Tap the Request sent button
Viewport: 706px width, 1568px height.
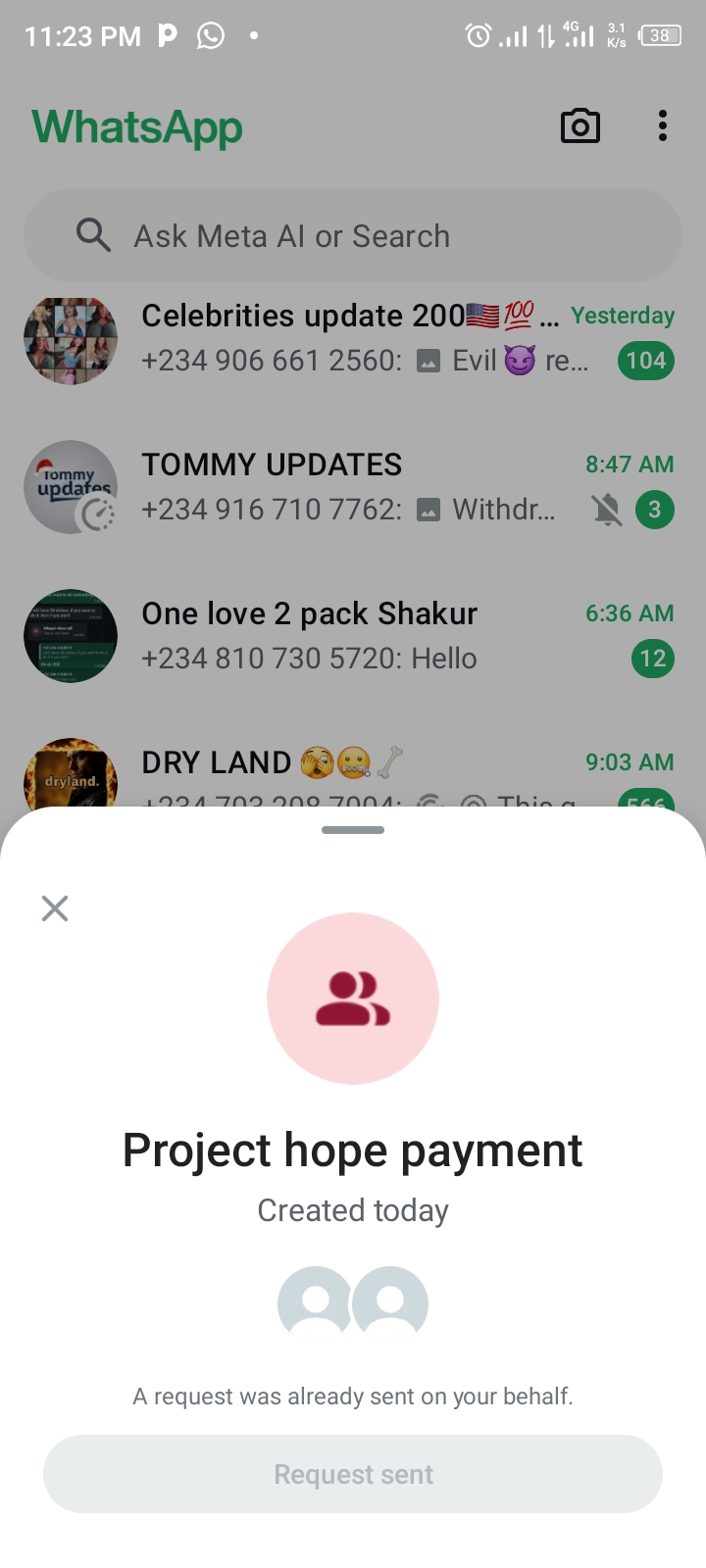353,1474
